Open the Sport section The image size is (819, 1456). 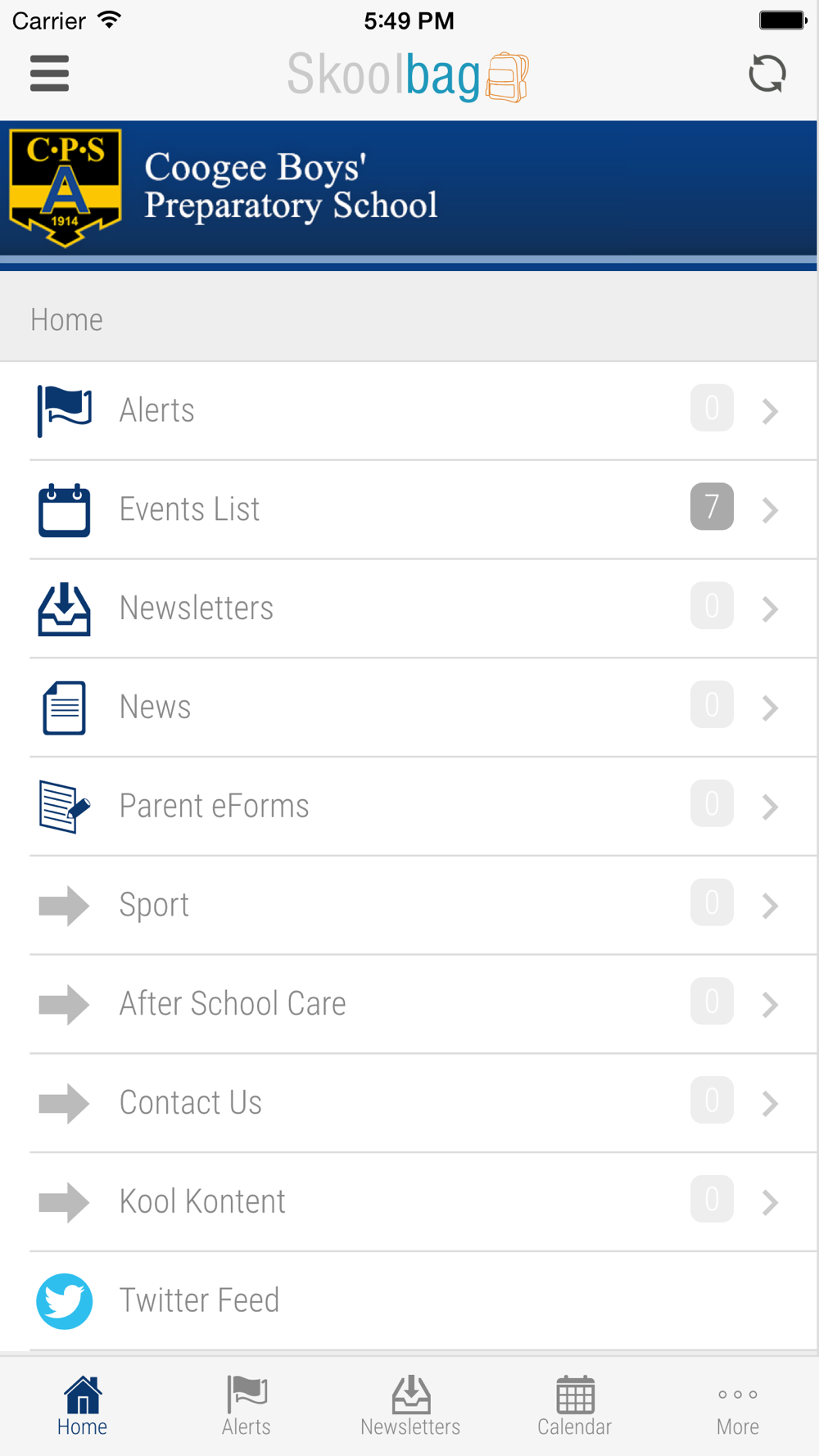(x=409, y=906)
